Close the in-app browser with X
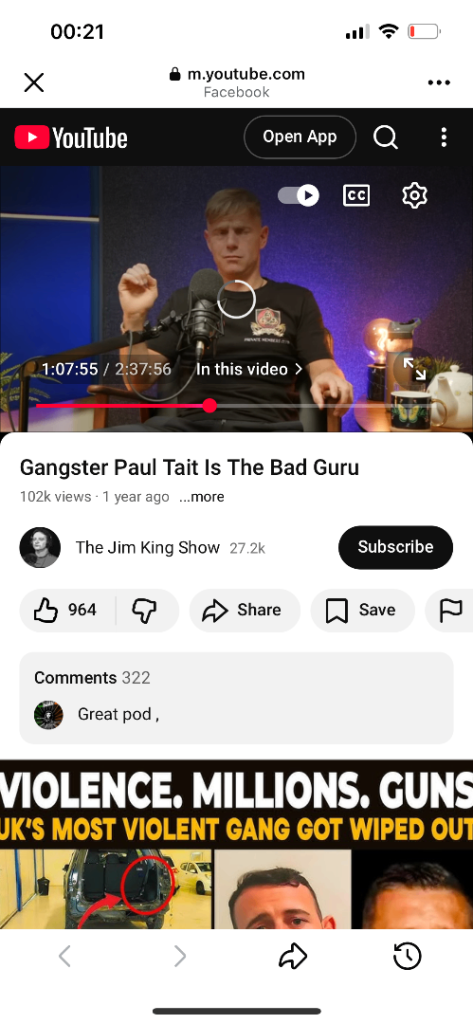 pyautogui.click(x=34, y=82)
